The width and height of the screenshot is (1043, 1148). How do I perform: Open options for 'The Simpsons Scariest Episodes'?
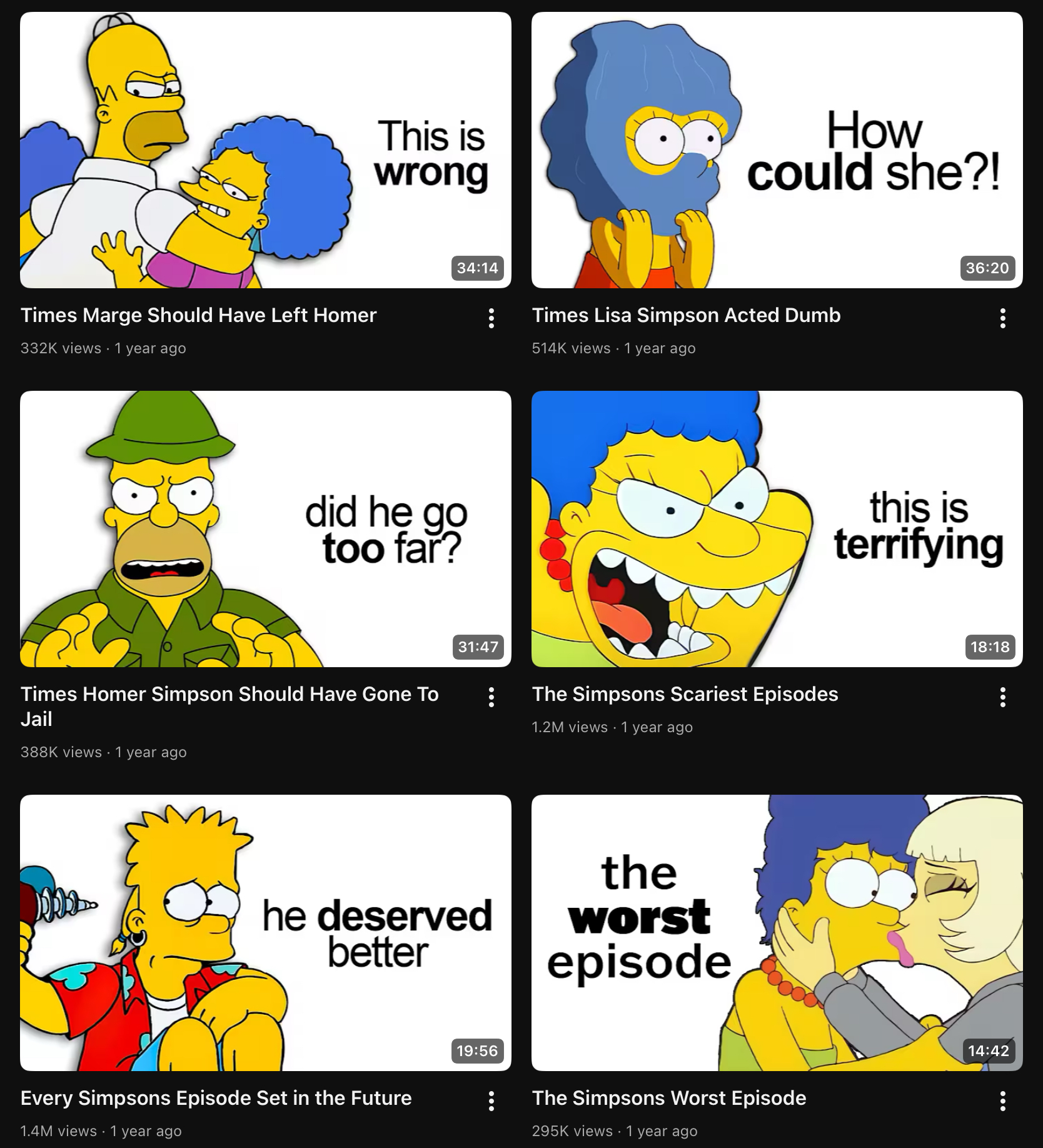click(x=1002, y=697)
